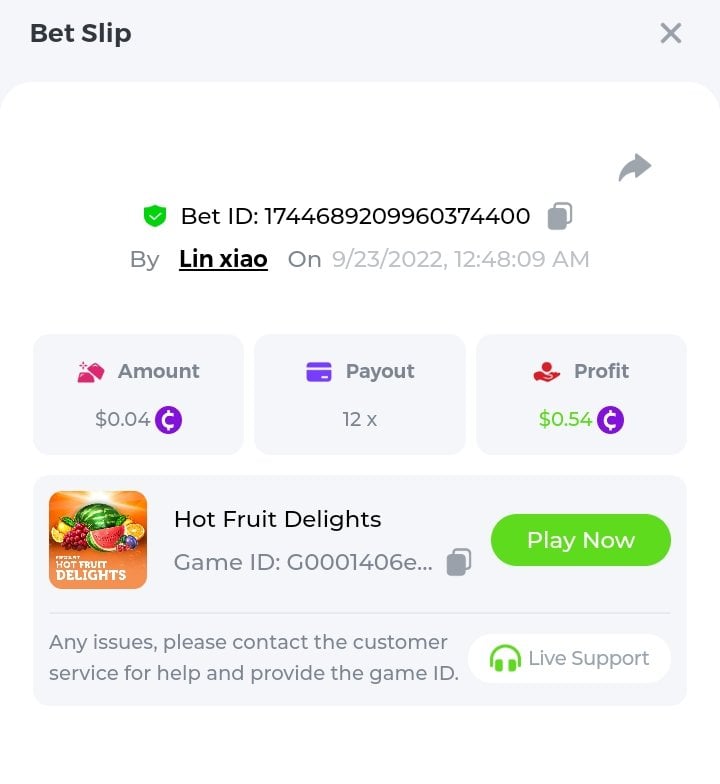Image resolution: width=720 pixels, height=784 pixels.
Task: Close the Bet Slip dialog
Action: pyautogui.click(x=671, y=33)
